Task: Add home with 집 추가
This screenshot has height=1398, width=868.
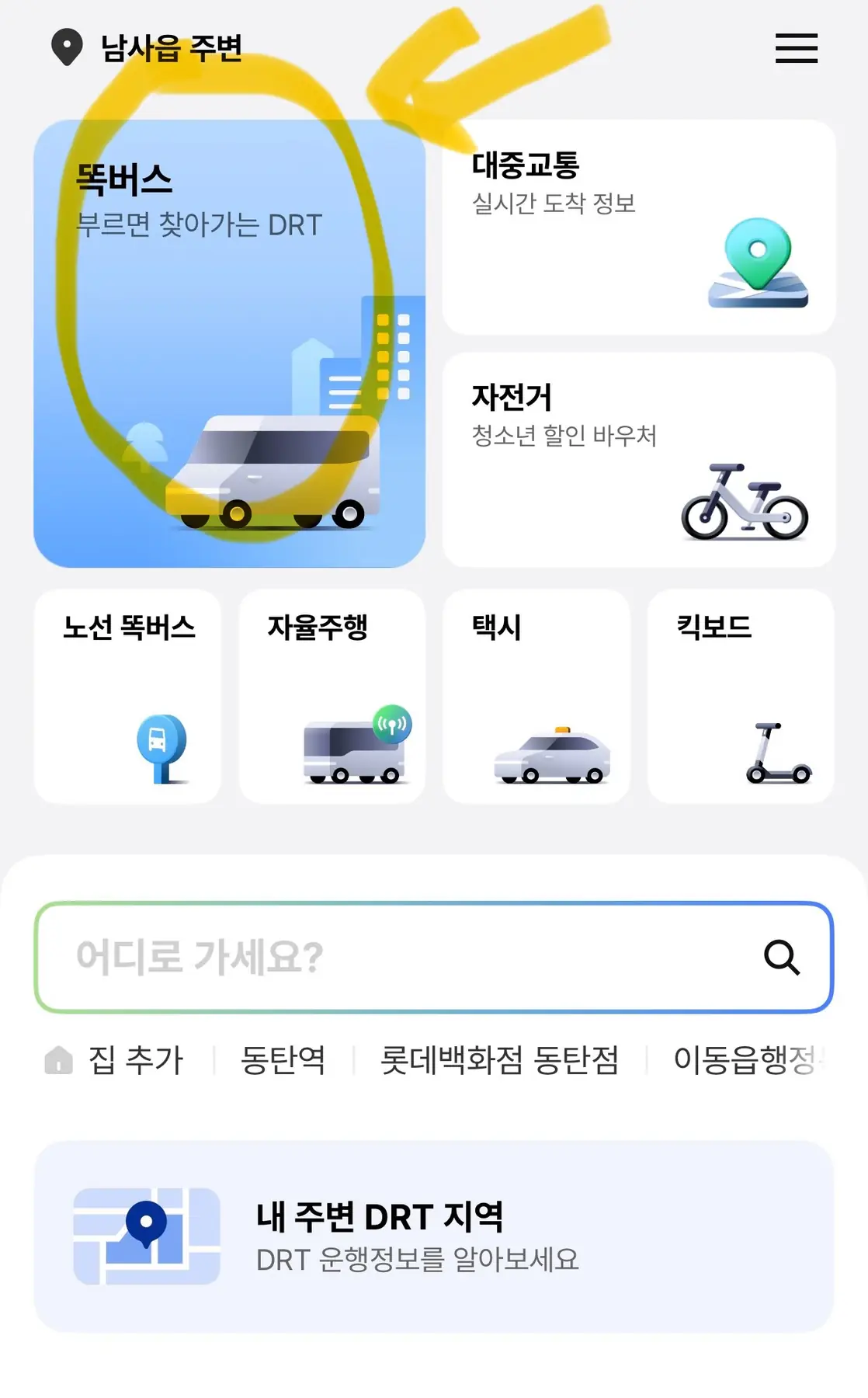Action: click(115, 1060)
